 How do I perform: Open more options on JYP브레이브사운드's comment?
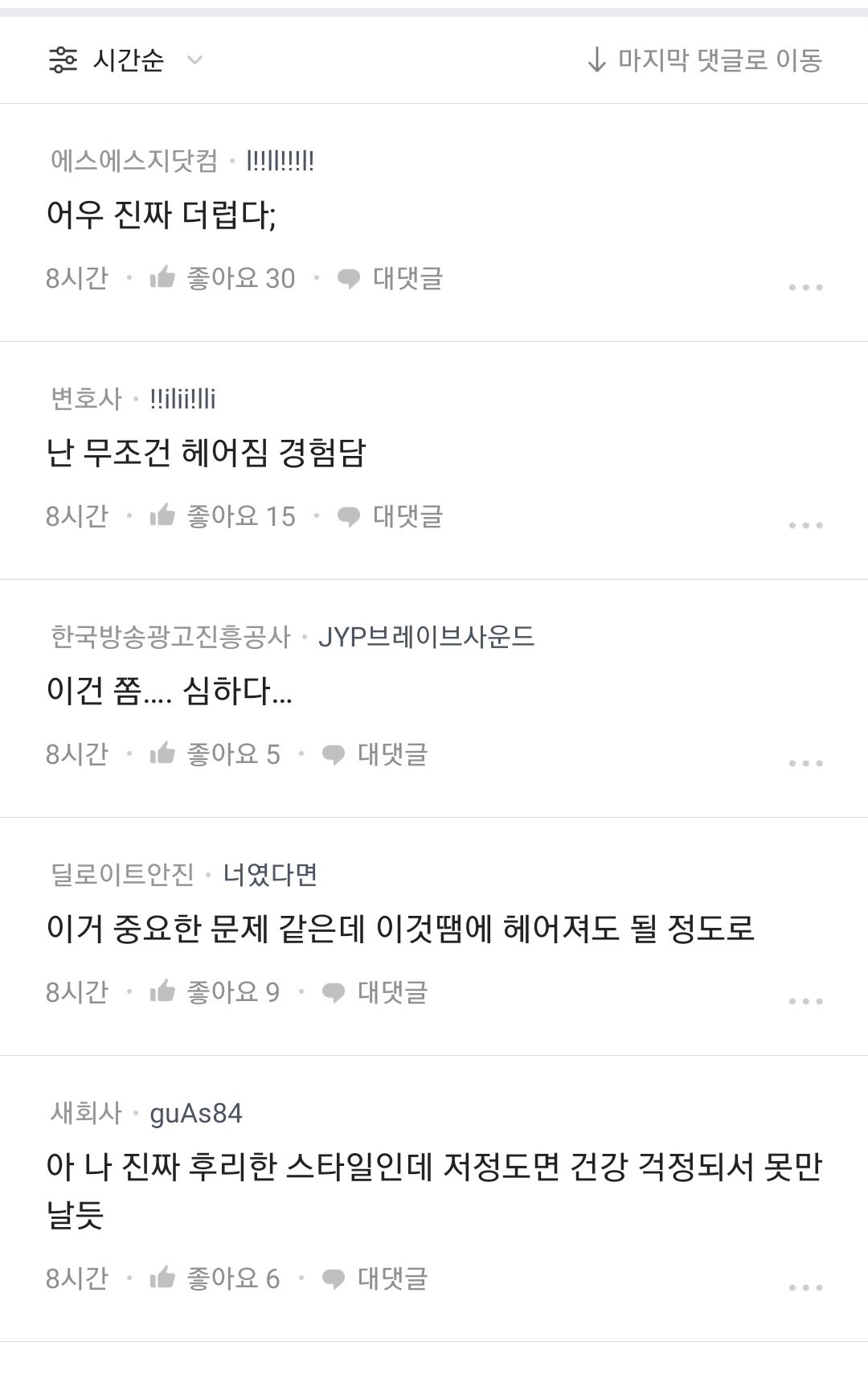(x=805, y=763)
